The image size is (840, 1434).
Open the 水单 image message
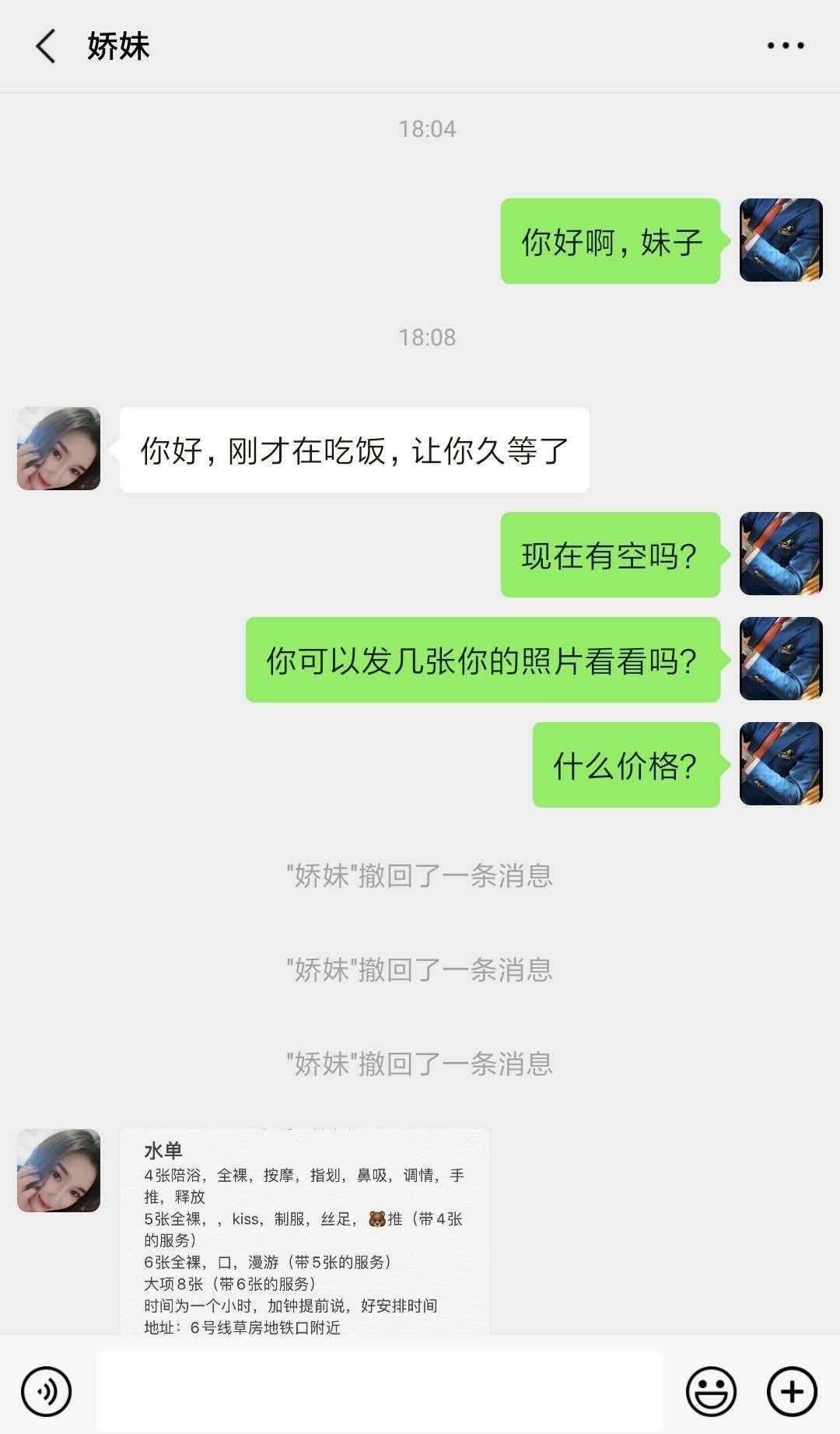click(305, 1232)
